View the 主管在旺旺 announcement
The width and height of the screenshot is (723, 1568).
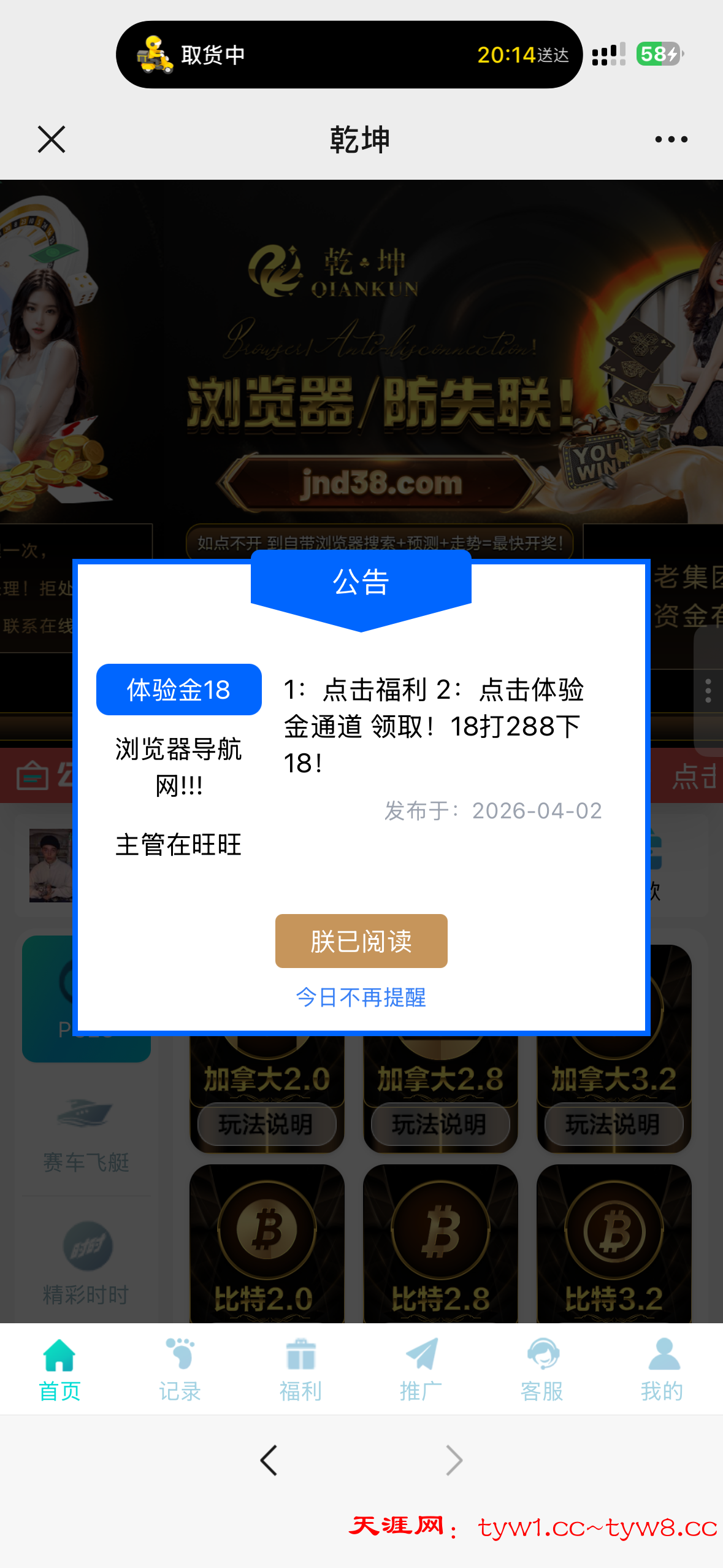tap(178, 845)
